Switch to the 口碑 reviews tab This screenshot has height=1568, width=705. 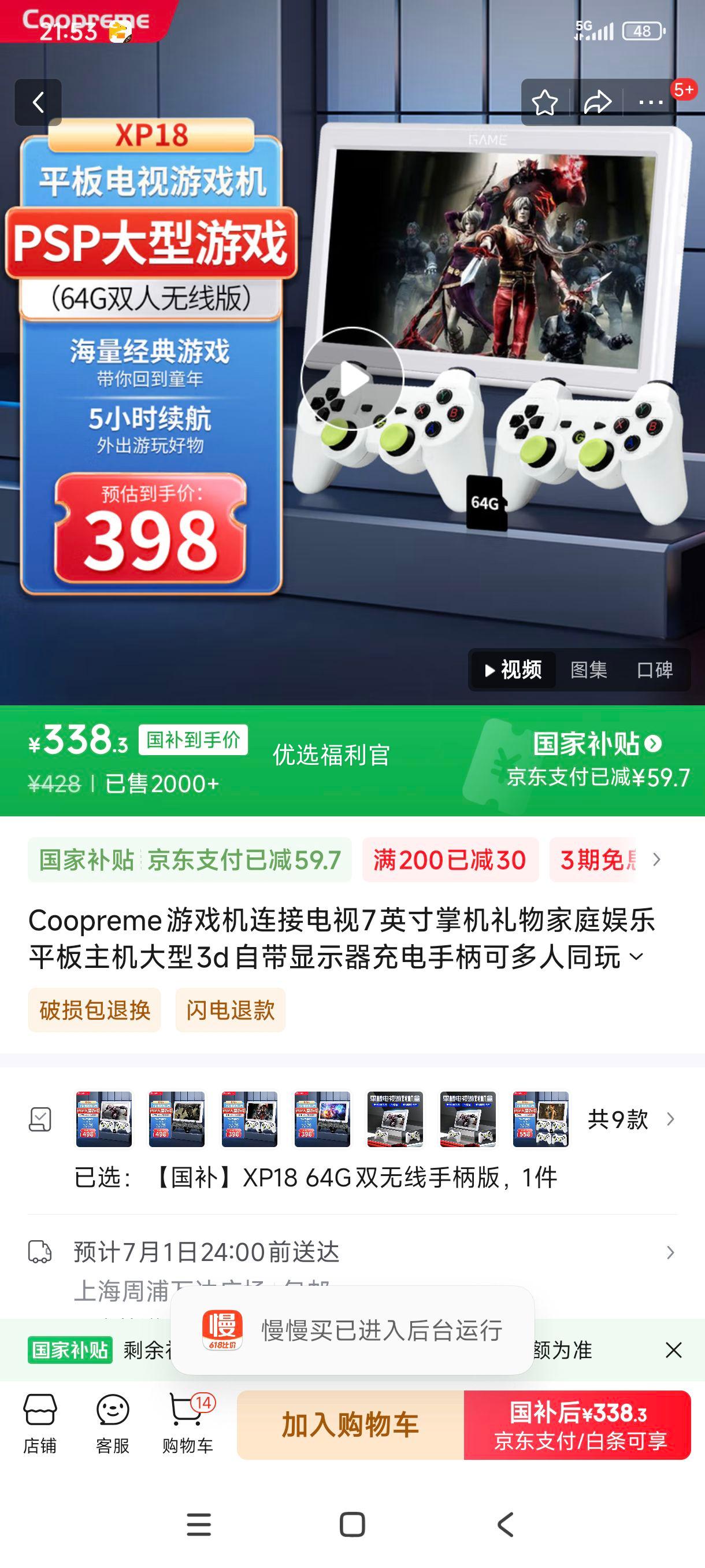click(654, 670)
